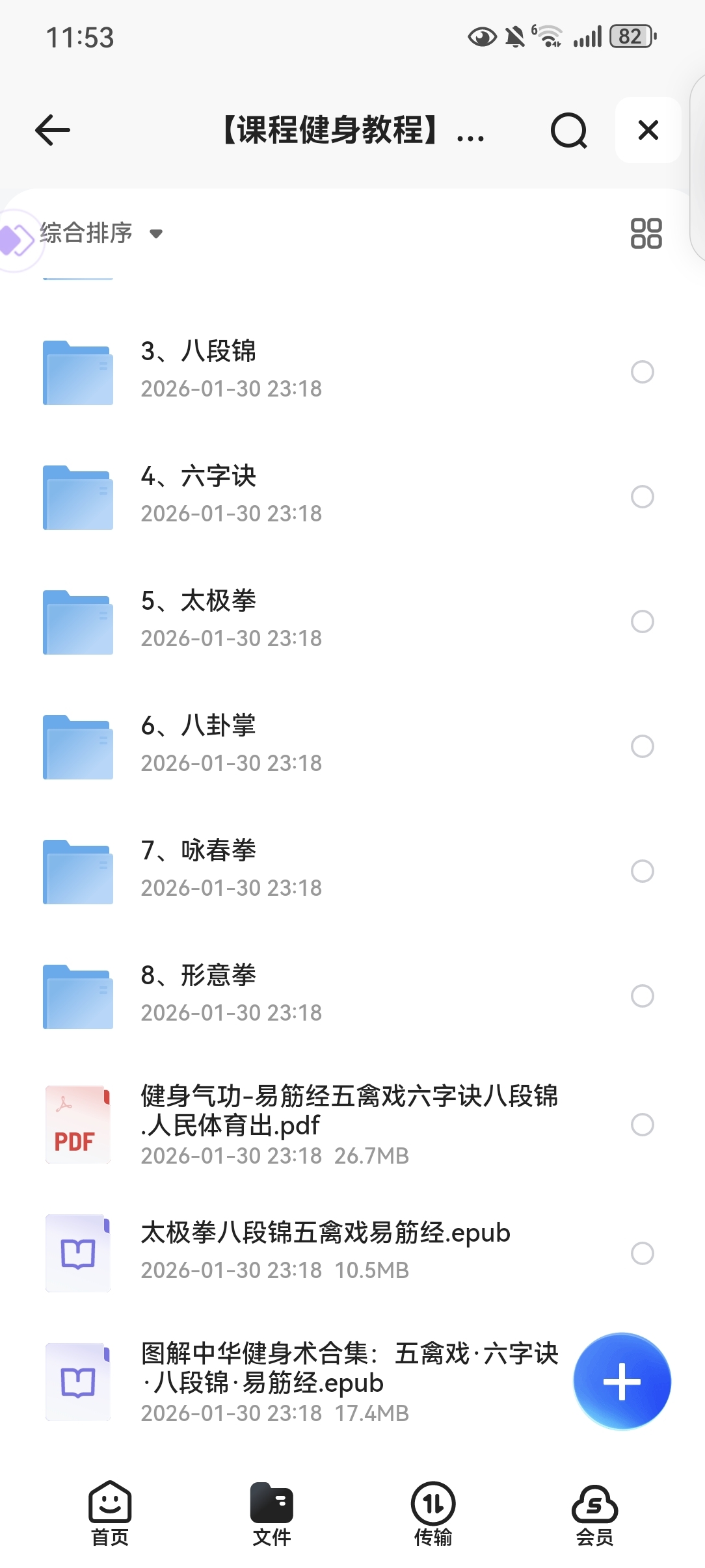
Task: Open search in this folder
Action: 568,131
